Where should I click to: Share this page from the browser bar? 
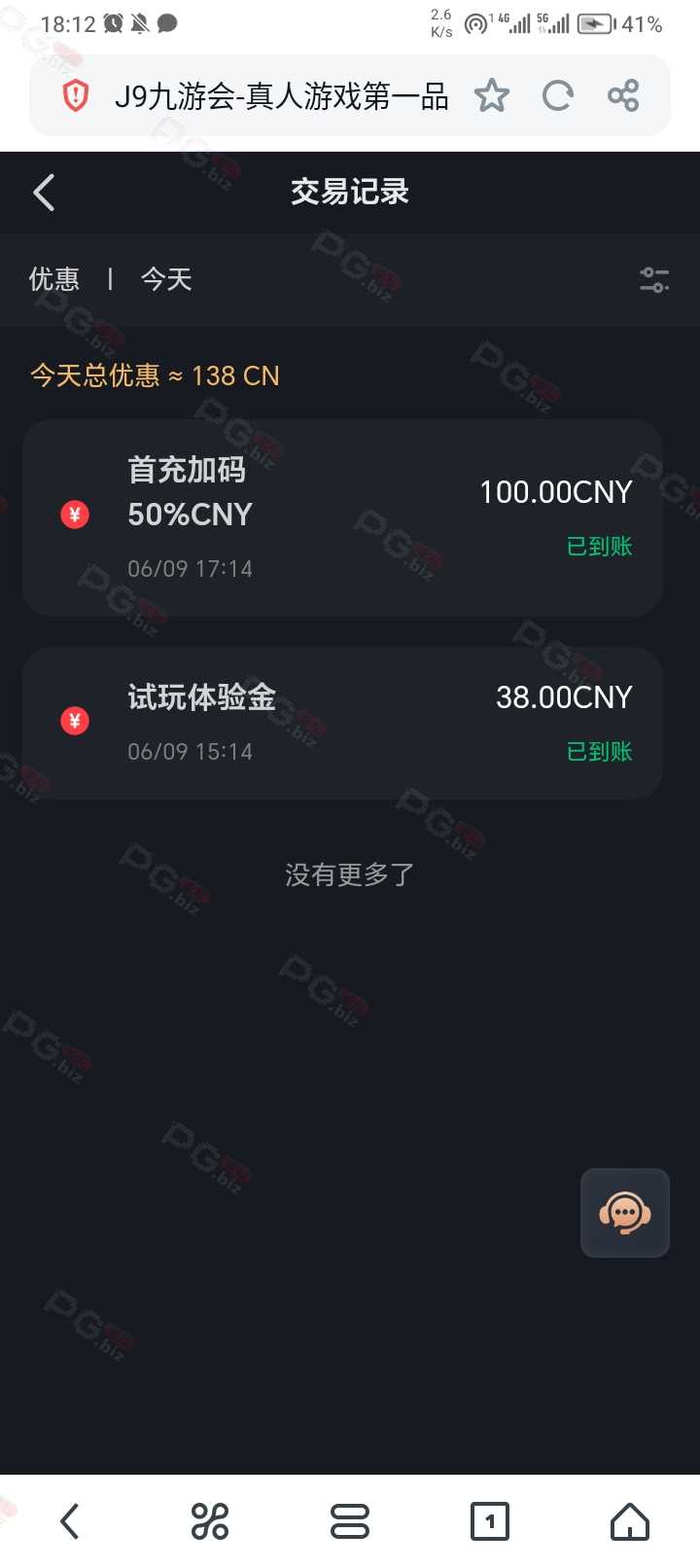tap(623, 96)
